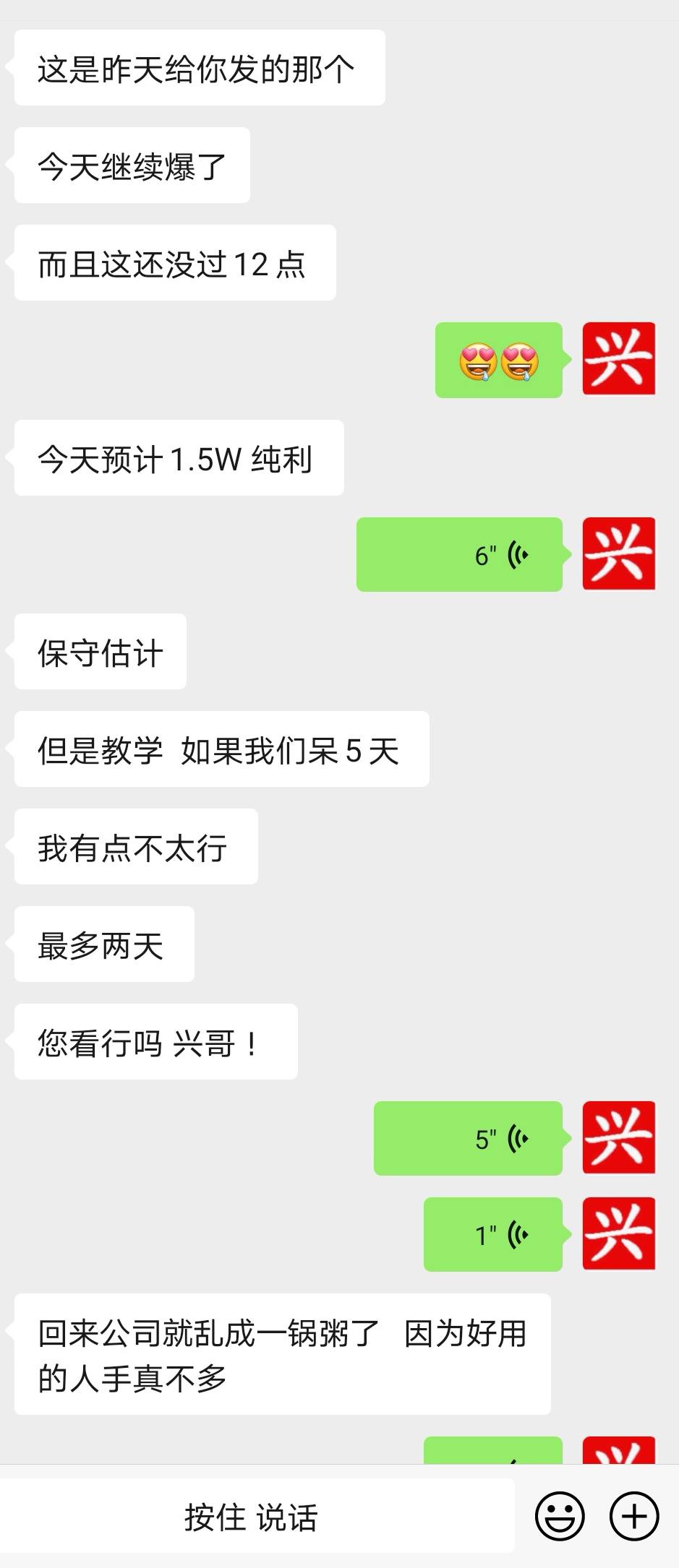Play the 1-second voice message
The image size is (679, 1568).
coord(492,1234)
